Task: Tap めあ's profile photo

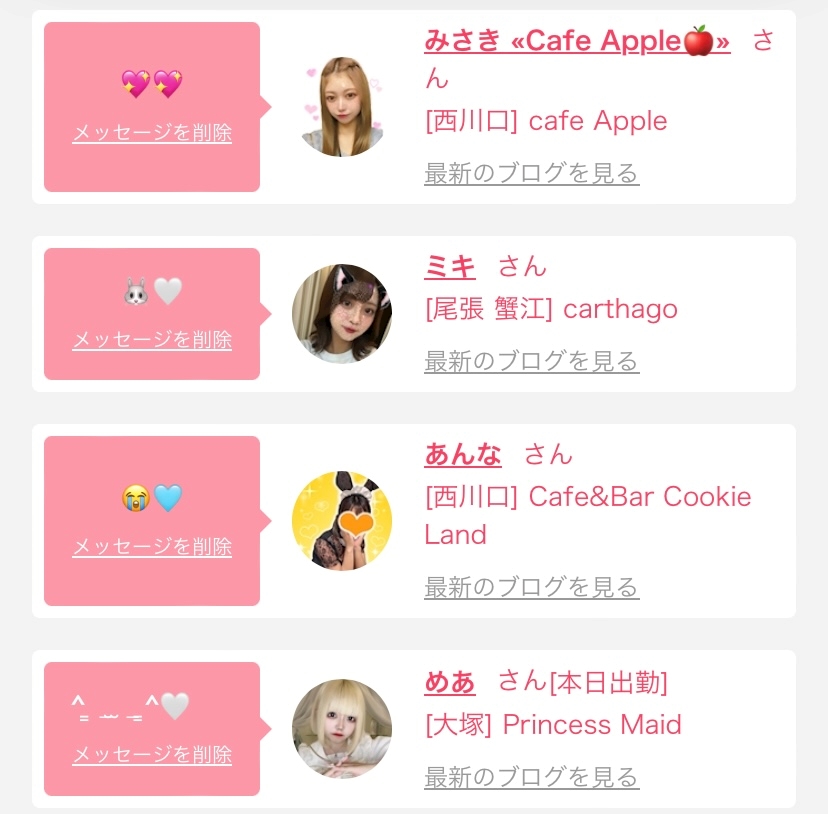Action: point(342,729)
